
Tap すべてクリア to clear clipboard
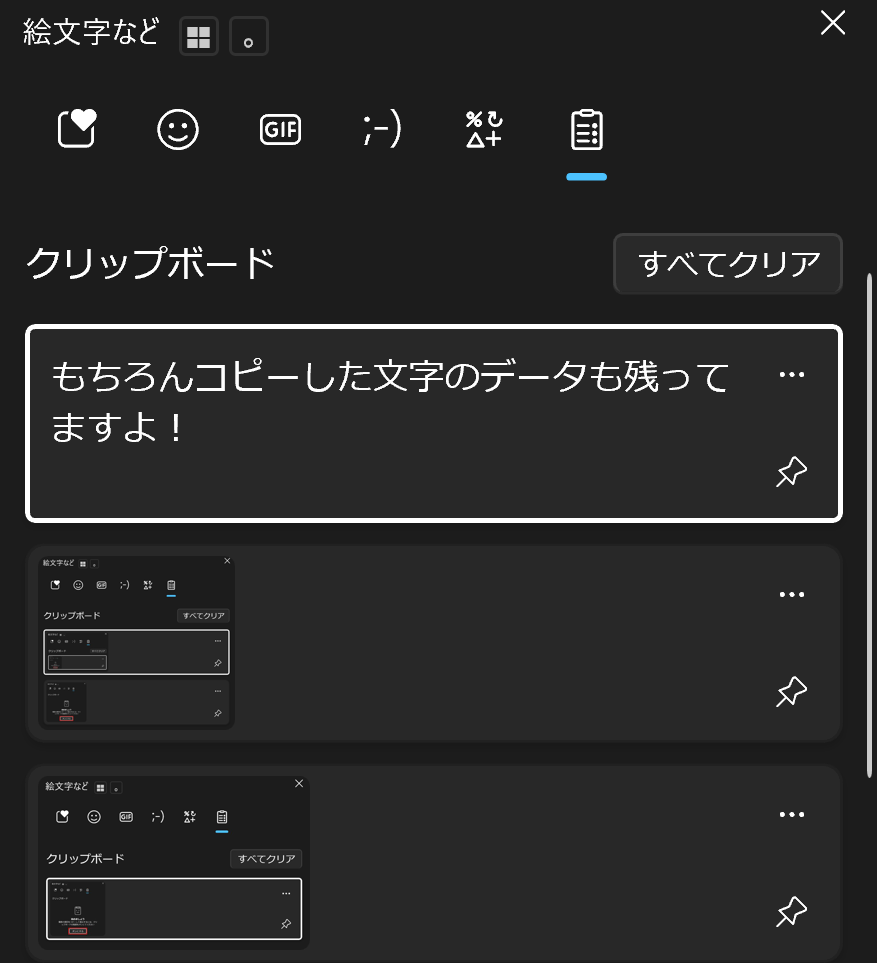[727, 264]
